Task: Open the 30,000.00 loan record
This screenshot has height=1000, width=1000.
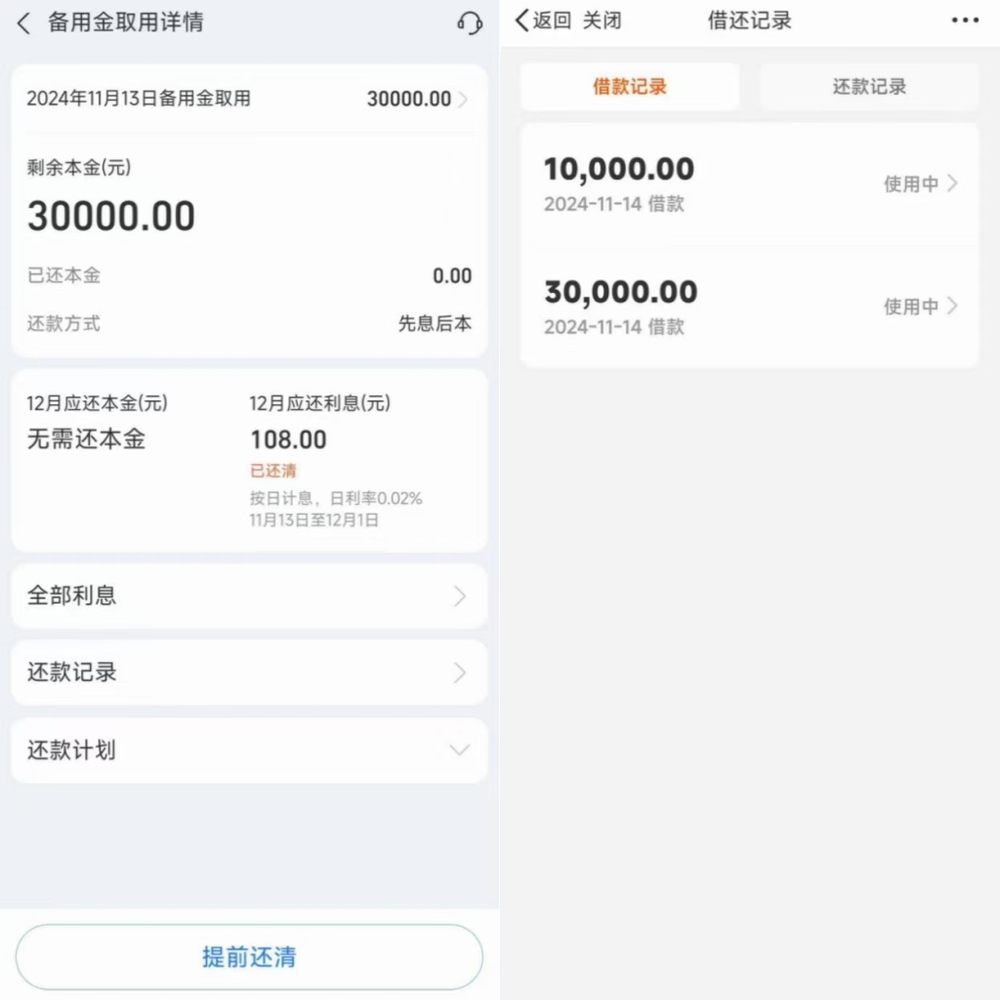Action: coord(749,308)
